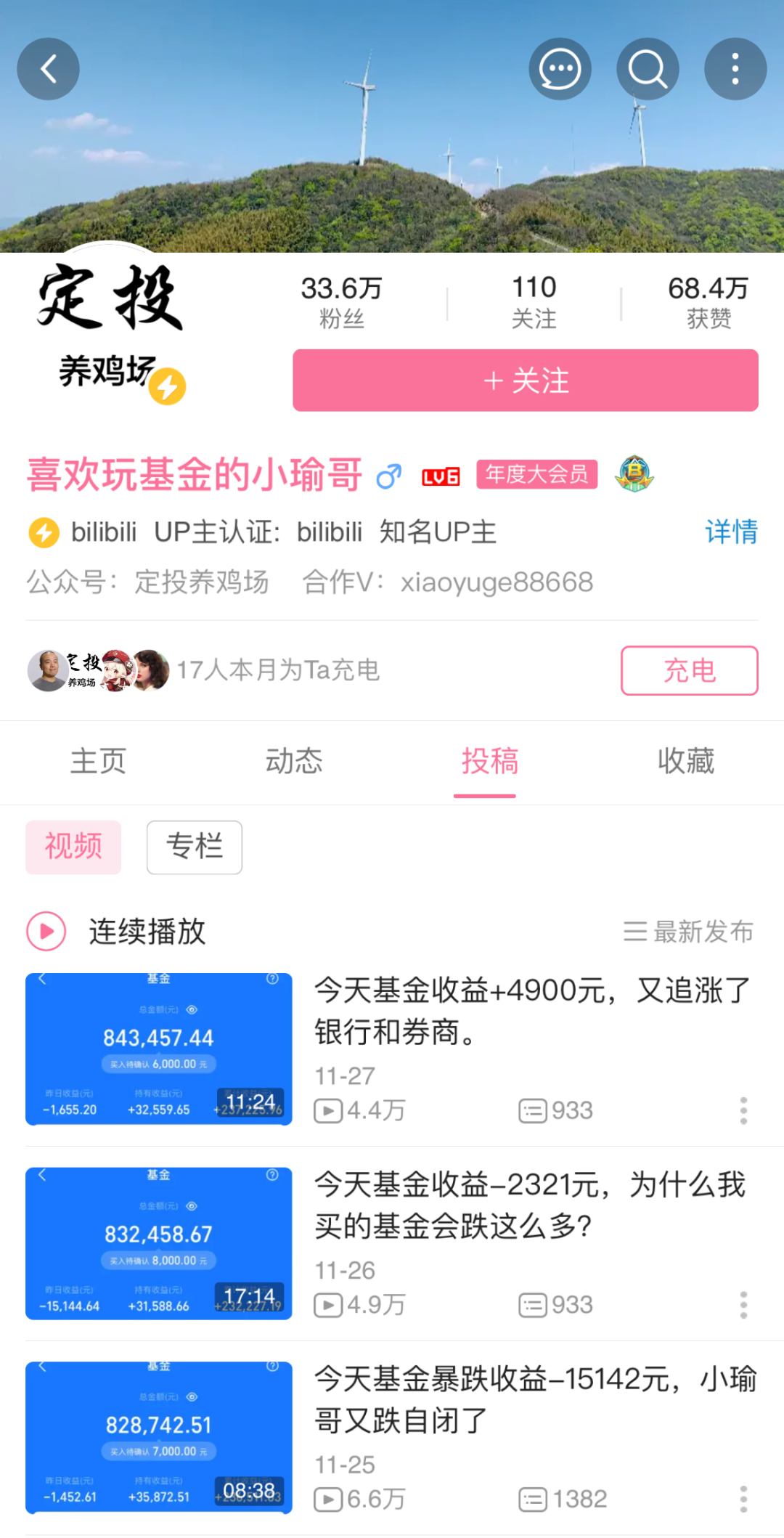Open the 粉丝 followers count
784x1538 pixels.
pos(341,301)
